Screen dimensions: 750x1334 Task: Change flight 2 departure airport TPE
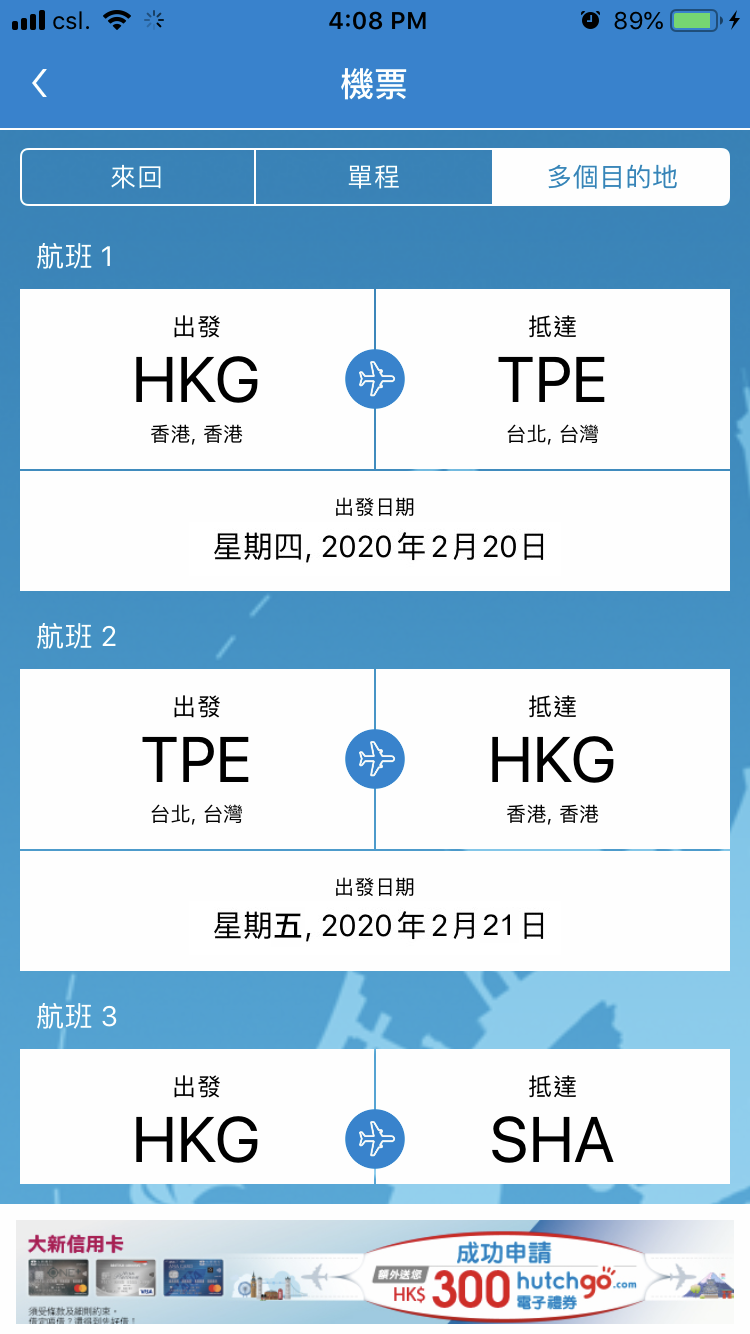pyautogui.click(x=197, y=760)
